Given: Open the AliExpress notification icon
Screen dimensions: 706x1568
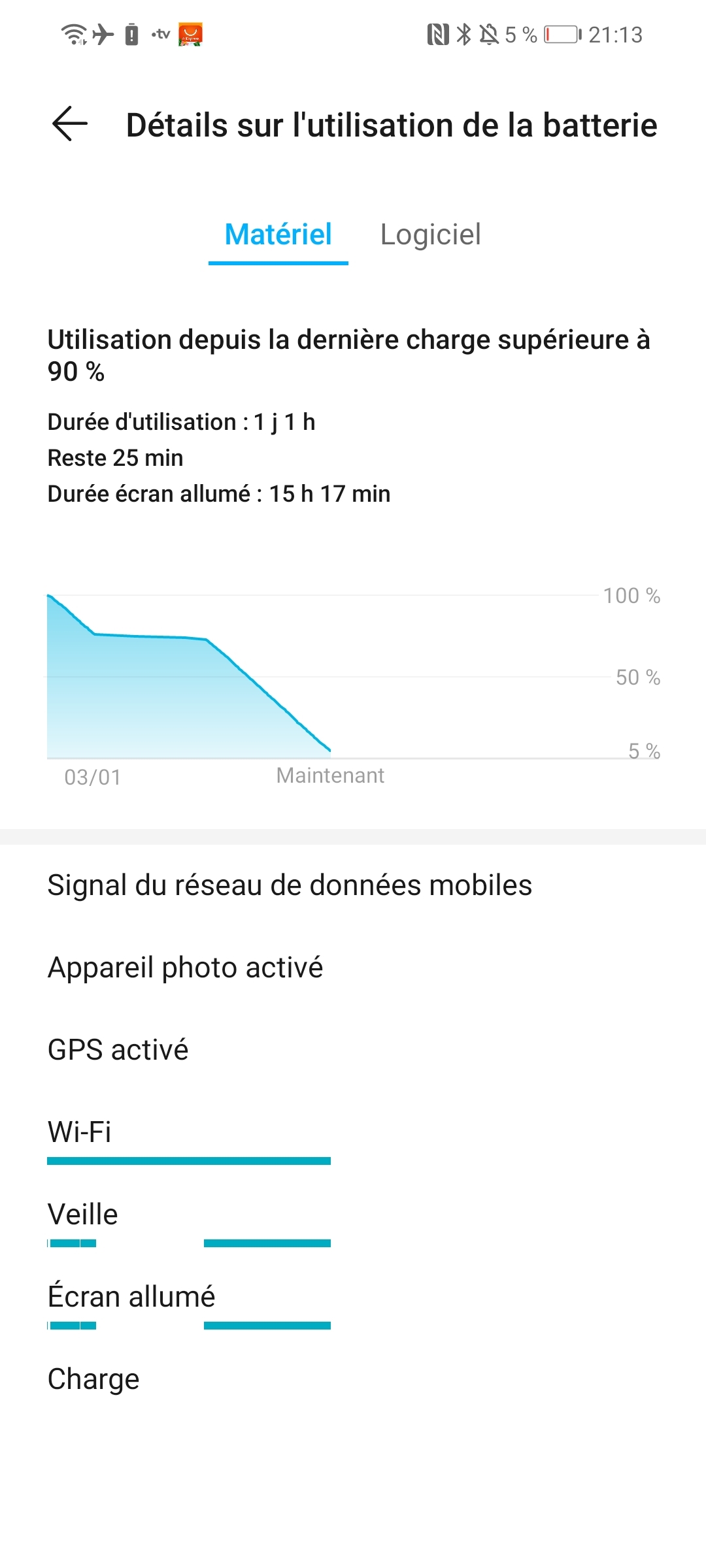Looking at the screenshot, I should click(190, 35).
